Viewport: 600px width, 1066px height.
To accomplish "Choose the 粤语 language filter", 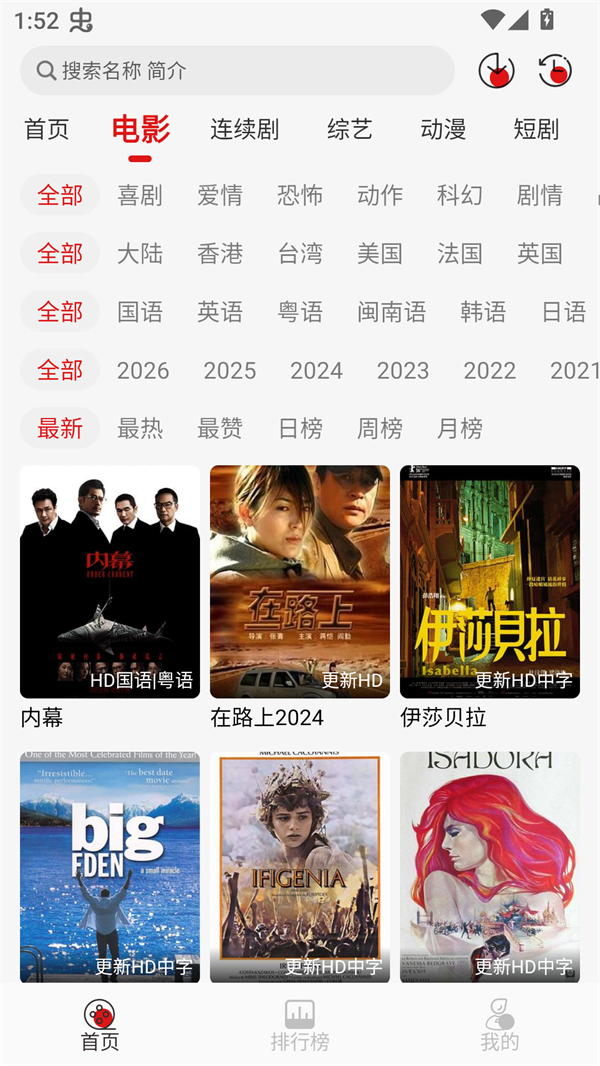I will (300, 312).
